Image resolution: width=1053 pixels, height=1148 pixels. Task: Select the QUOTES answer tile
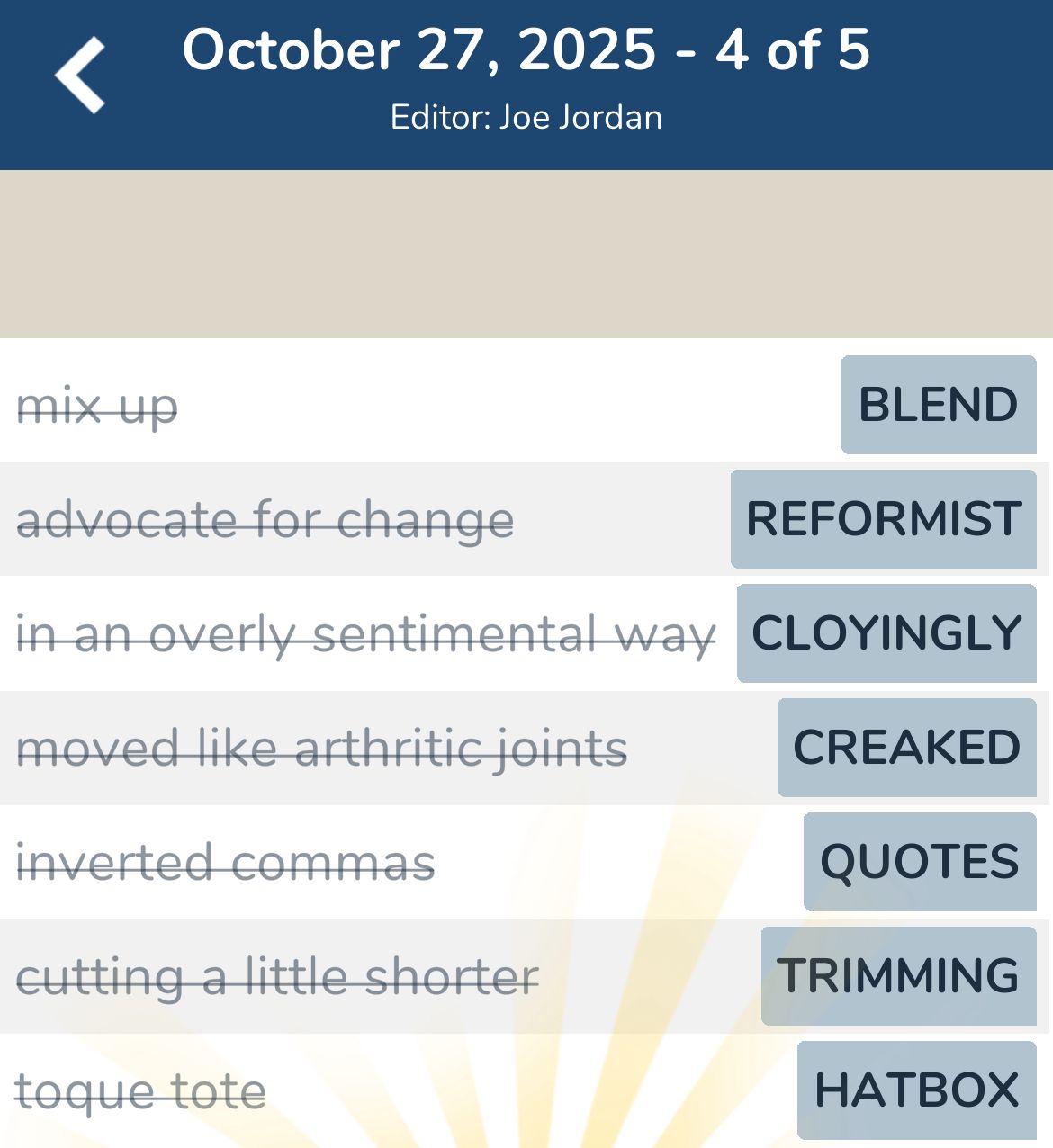[920, 862]
